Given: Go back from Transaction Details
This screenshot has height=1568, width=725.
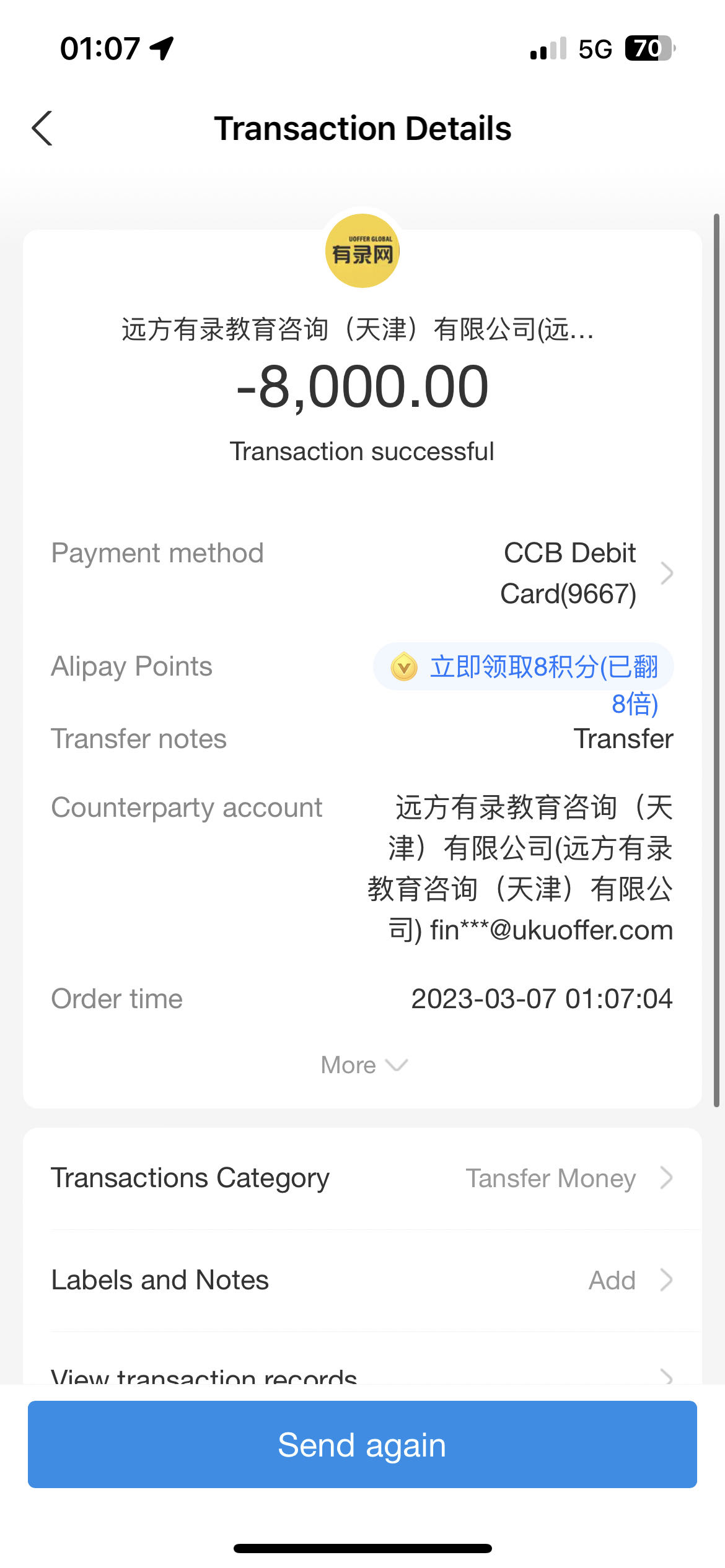Looking at the screenshot, I should click(x=42, y=129).
